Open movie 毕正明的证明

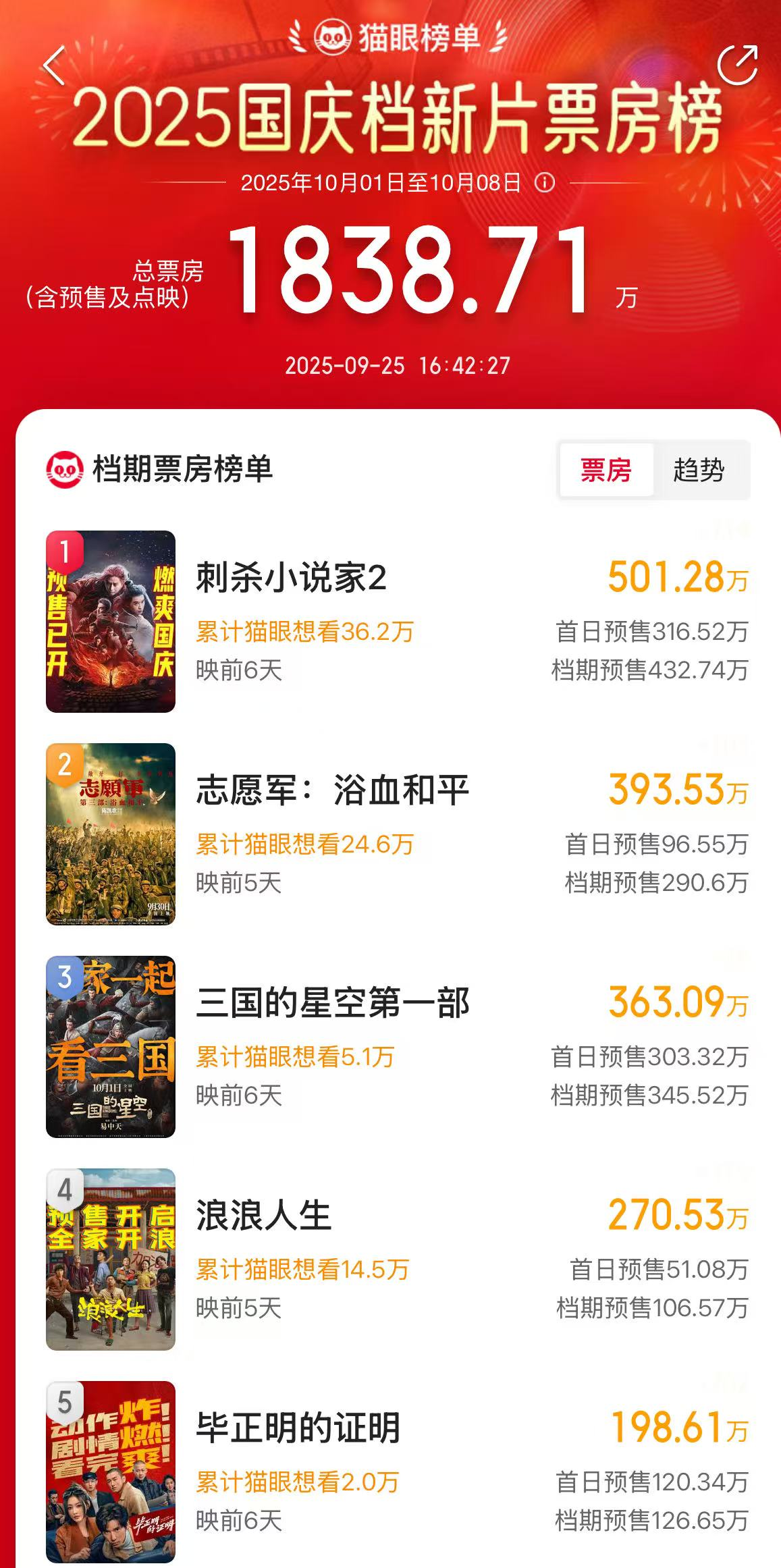pyautogui.click(x=298, y=1428)
